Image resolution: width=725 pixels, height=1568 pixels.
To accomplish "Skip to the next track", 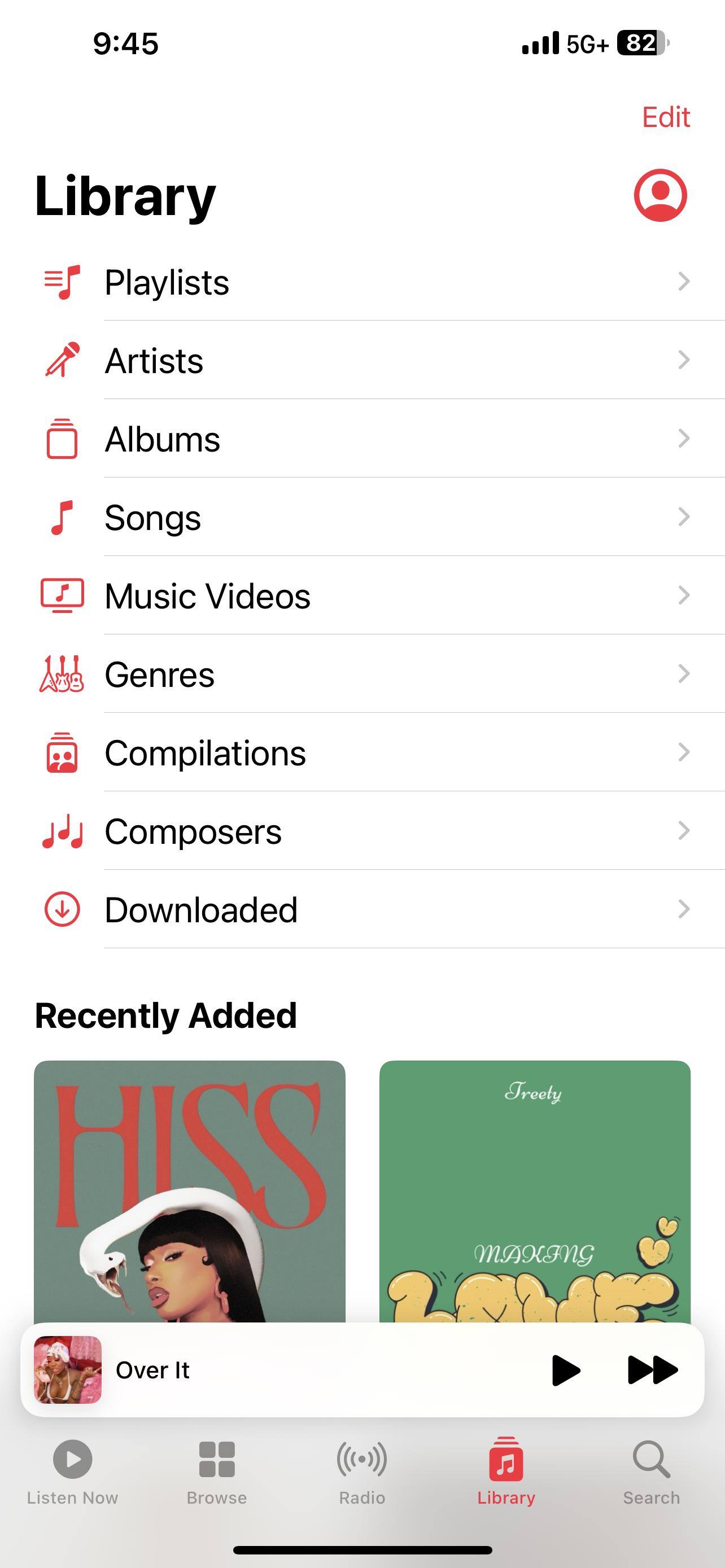I will pos(652,1370).
